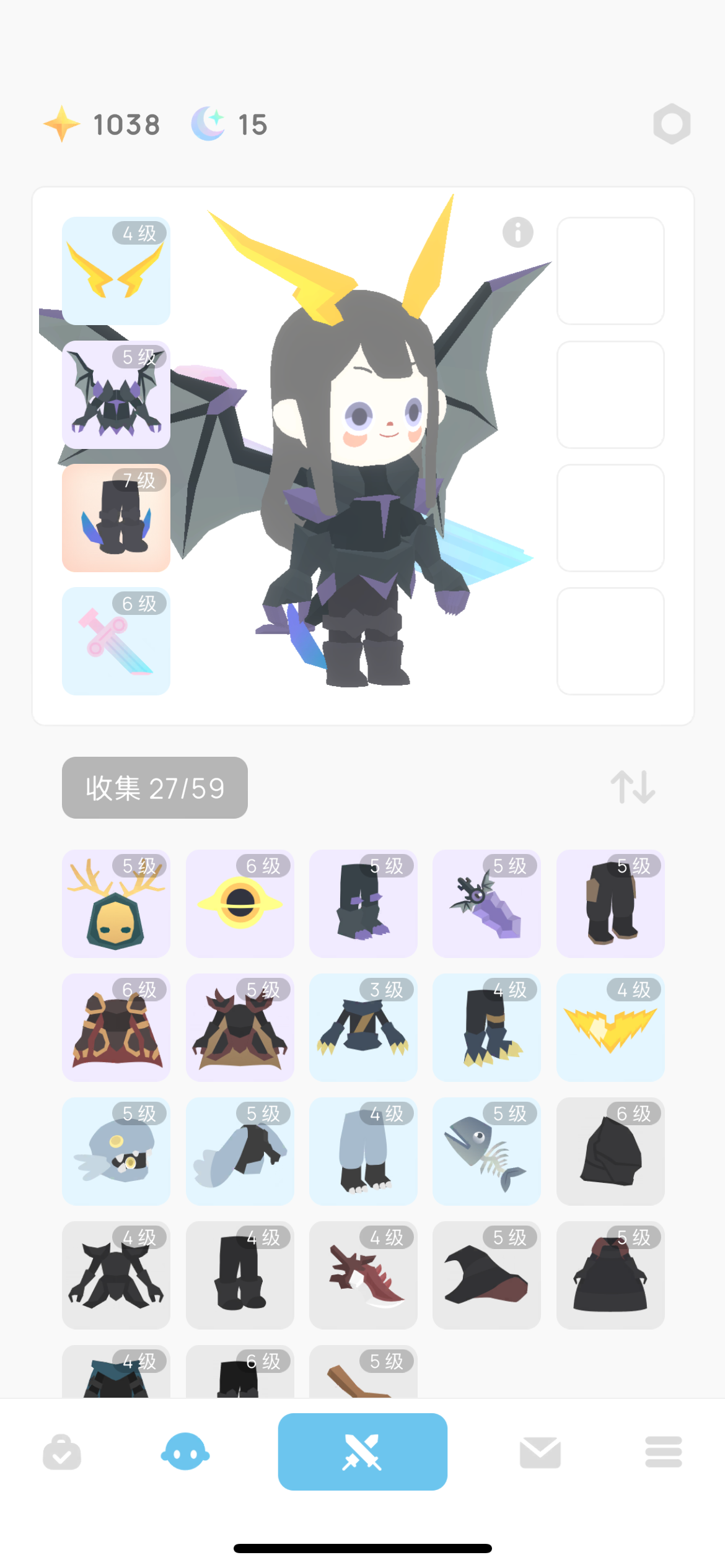Choose the purple crystal dagger item

[486, 904]
